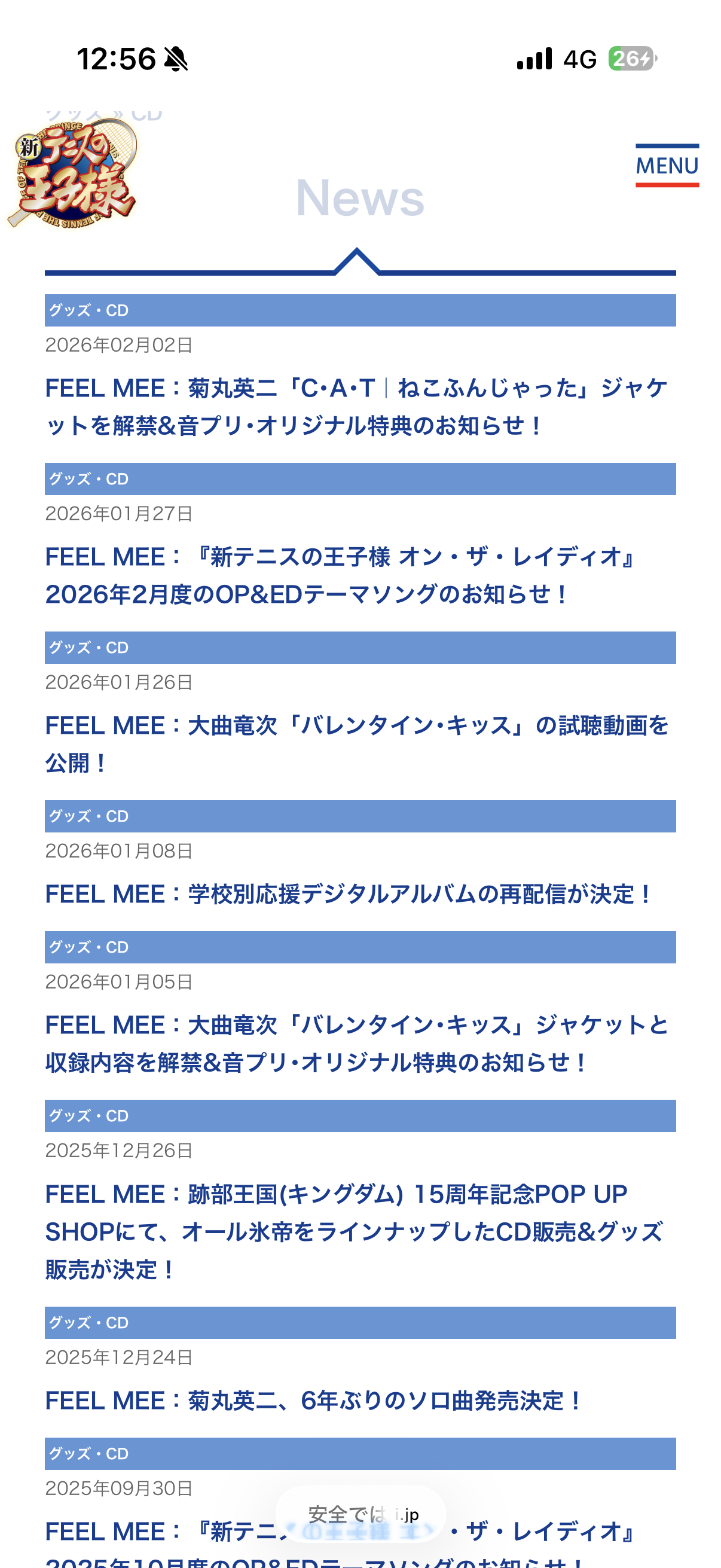Viewport: 721px width, 1568px height.
Task: Open the 跡部王国 15周年記念 POP UP SHOP article
Action: (354, 1231)
